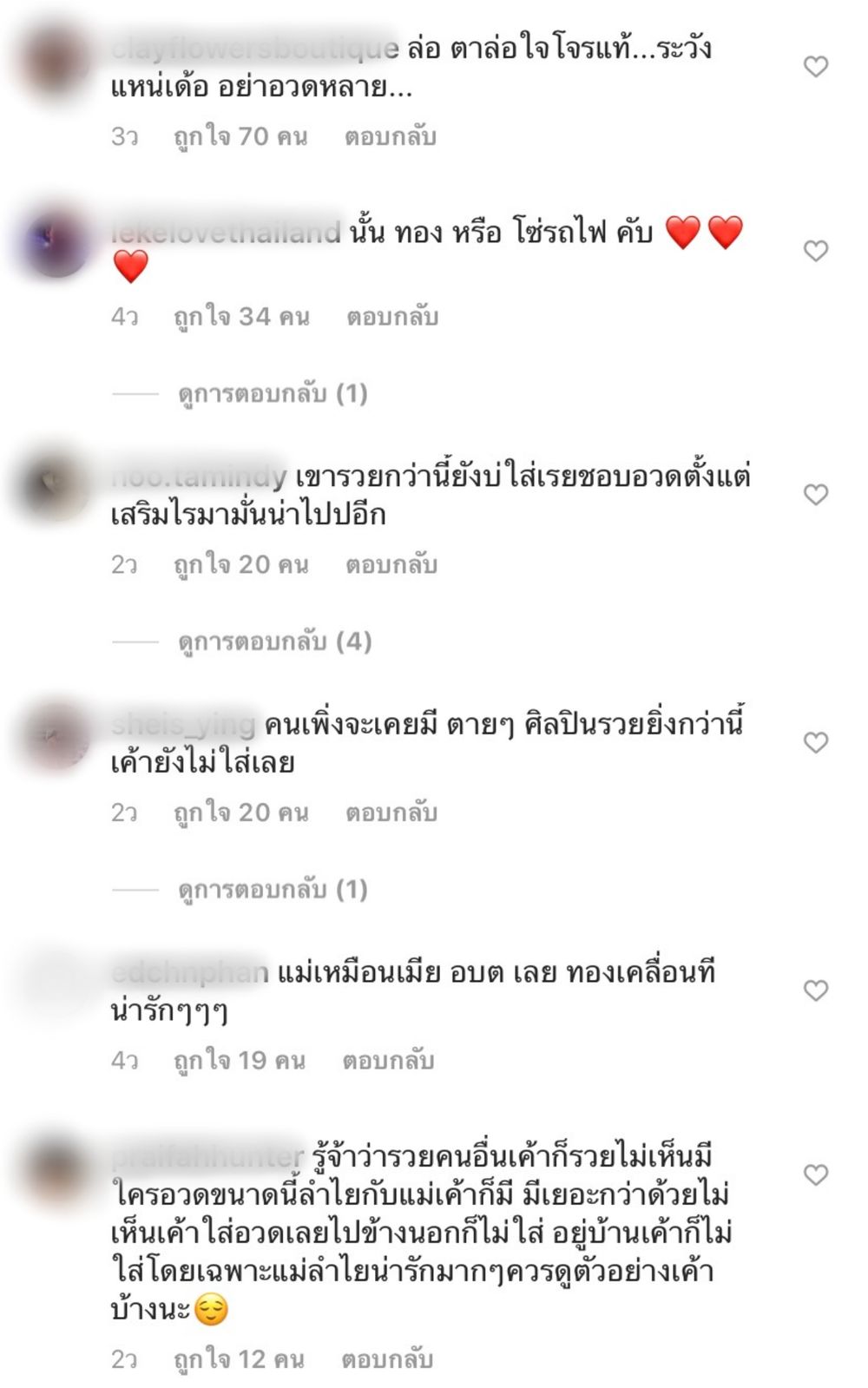Reply to the comment with 19 likes
This screenshot has height=1388, width=868.
[387, 1061]
